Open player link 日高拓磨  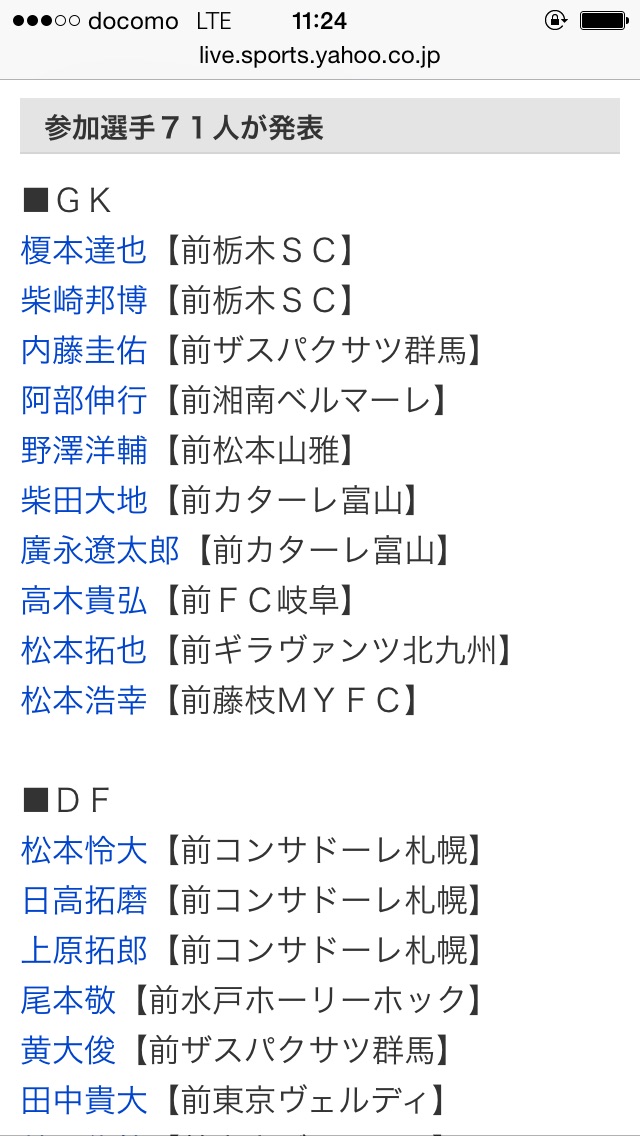84,901
